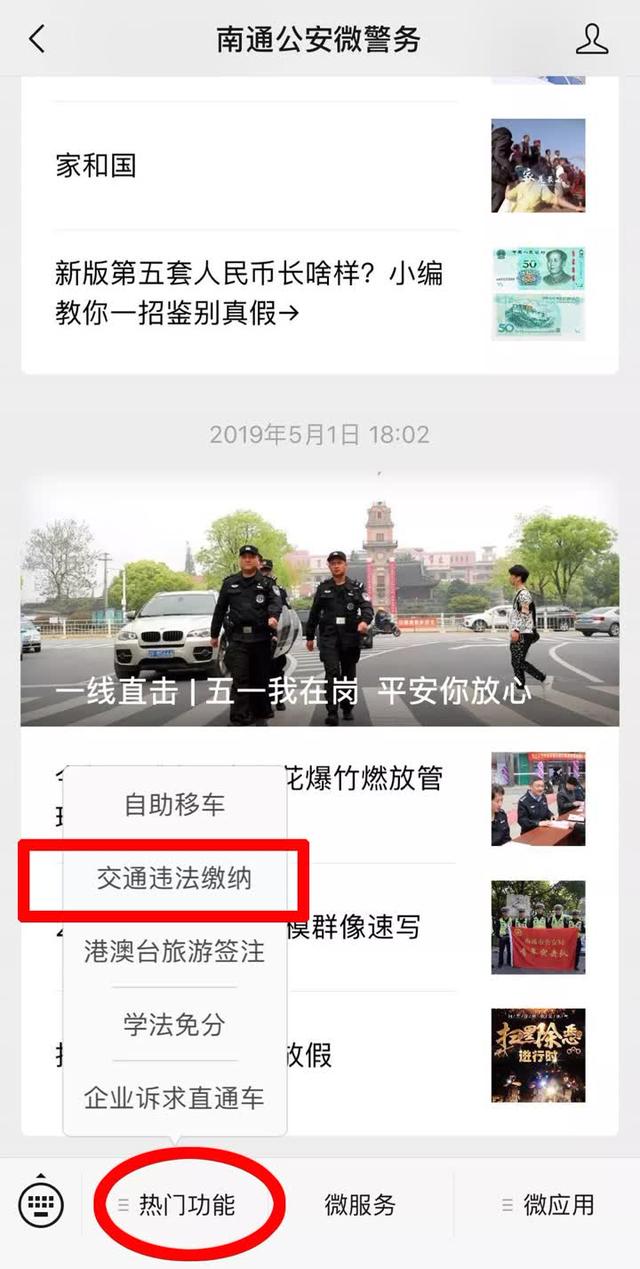
Task: Switch to keyboard input mode
Action: coord(41,1205)
